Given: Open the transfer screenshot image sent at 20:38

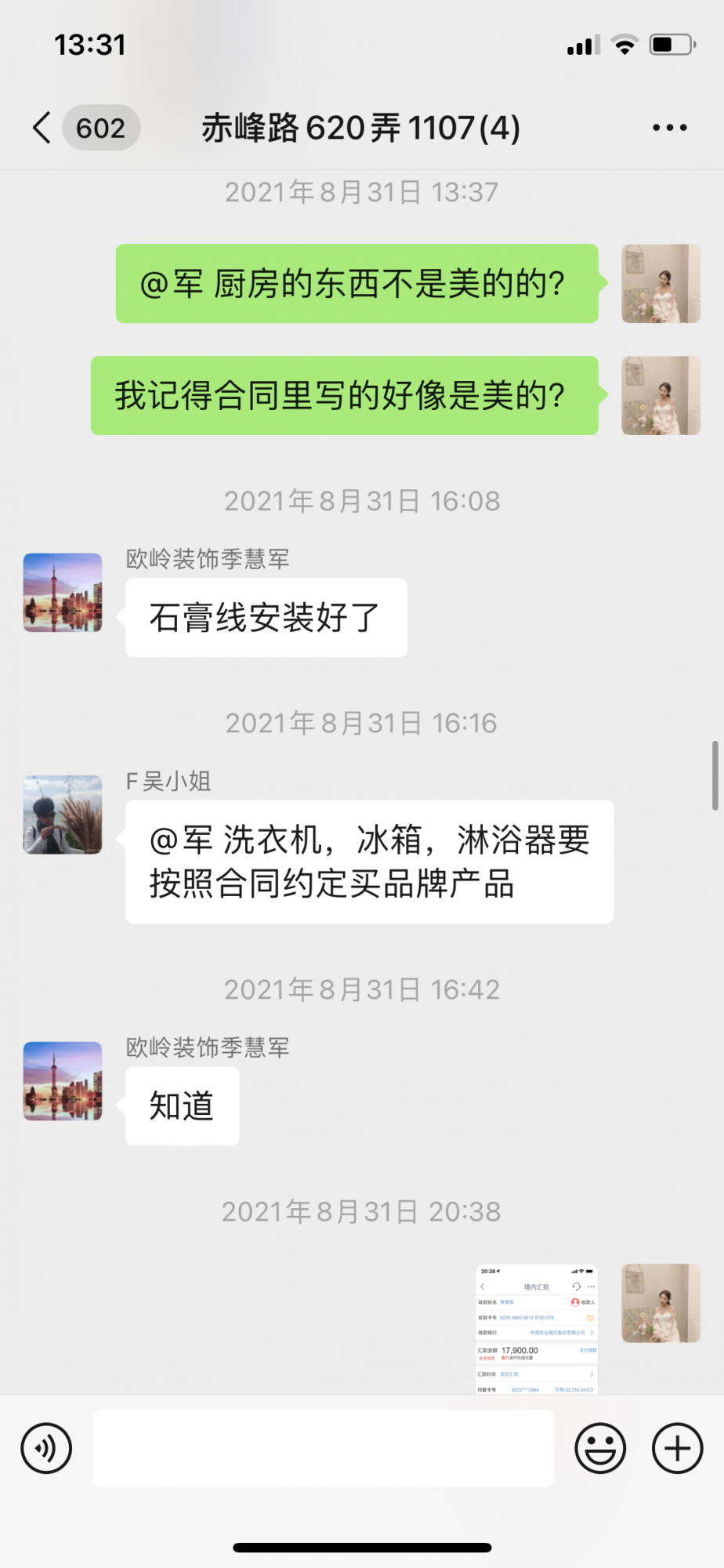Looking at the screenshot, I should pyautogui.click(x=537, y=1328).
